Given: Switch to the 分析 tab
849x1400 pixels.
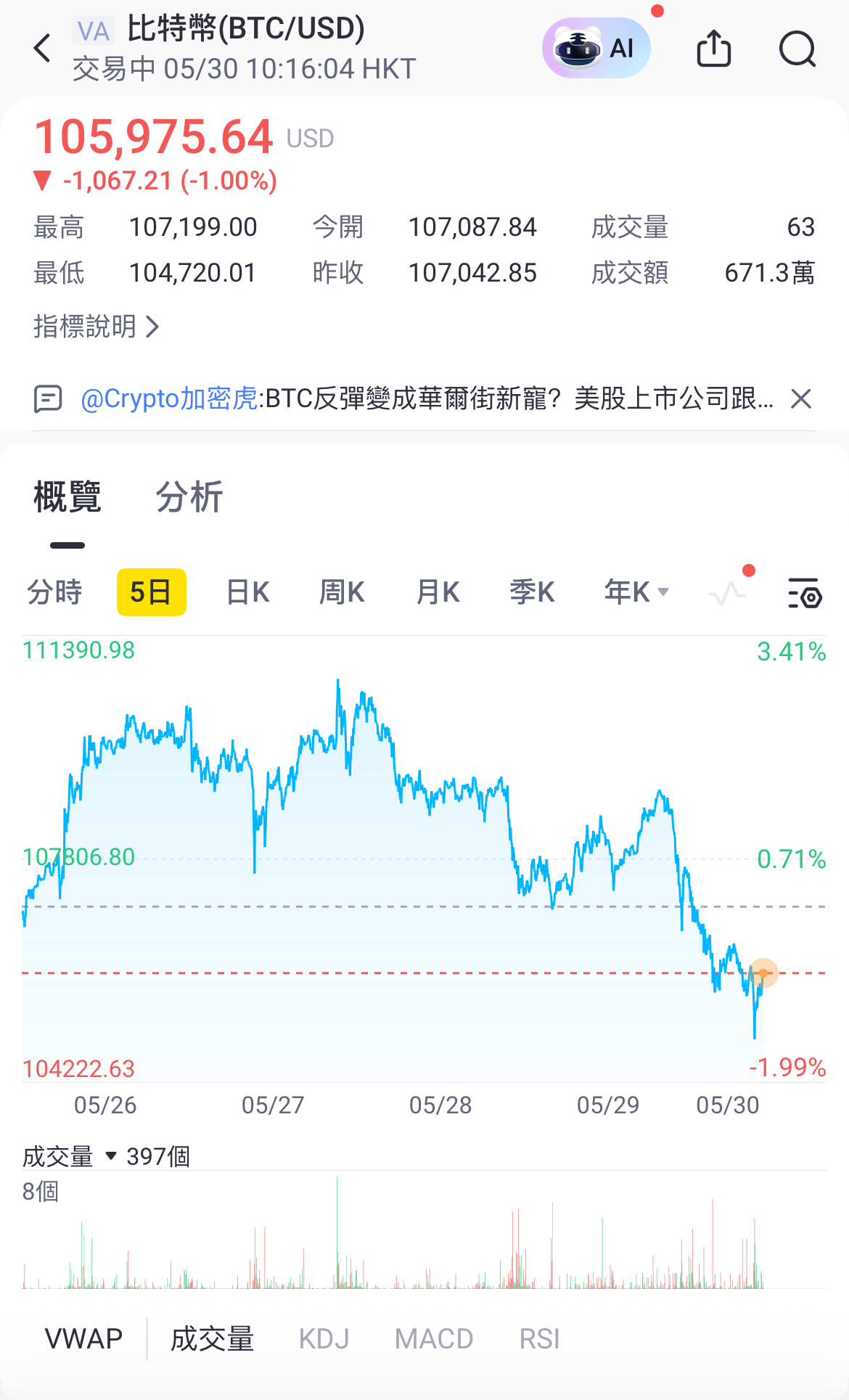Looking at the screenshot, I should click(189, 497).
